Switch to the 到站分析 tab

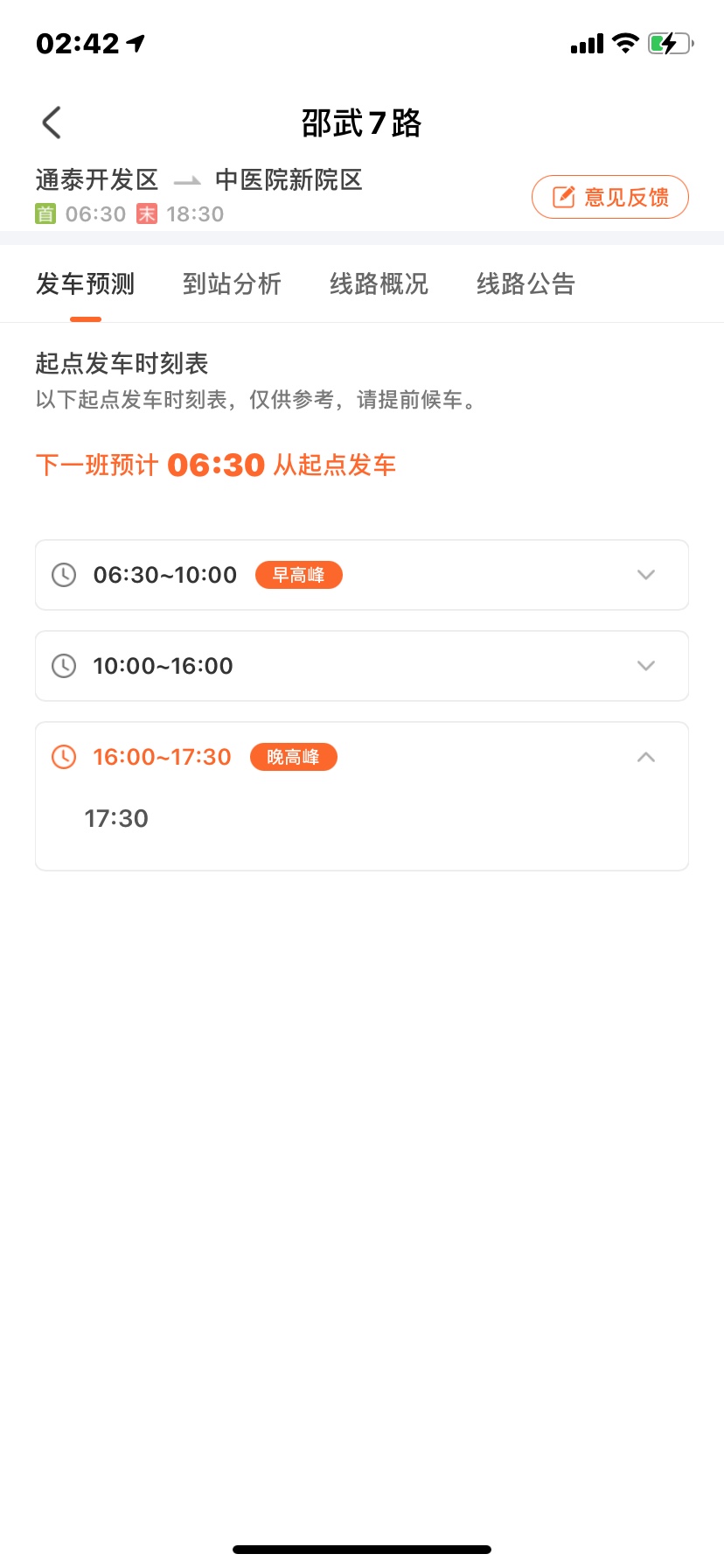[x=232, y=284]
